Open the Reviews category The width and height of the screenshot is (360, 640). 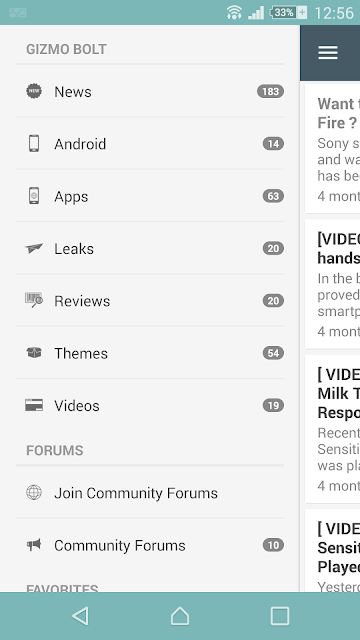coord(150,301)
